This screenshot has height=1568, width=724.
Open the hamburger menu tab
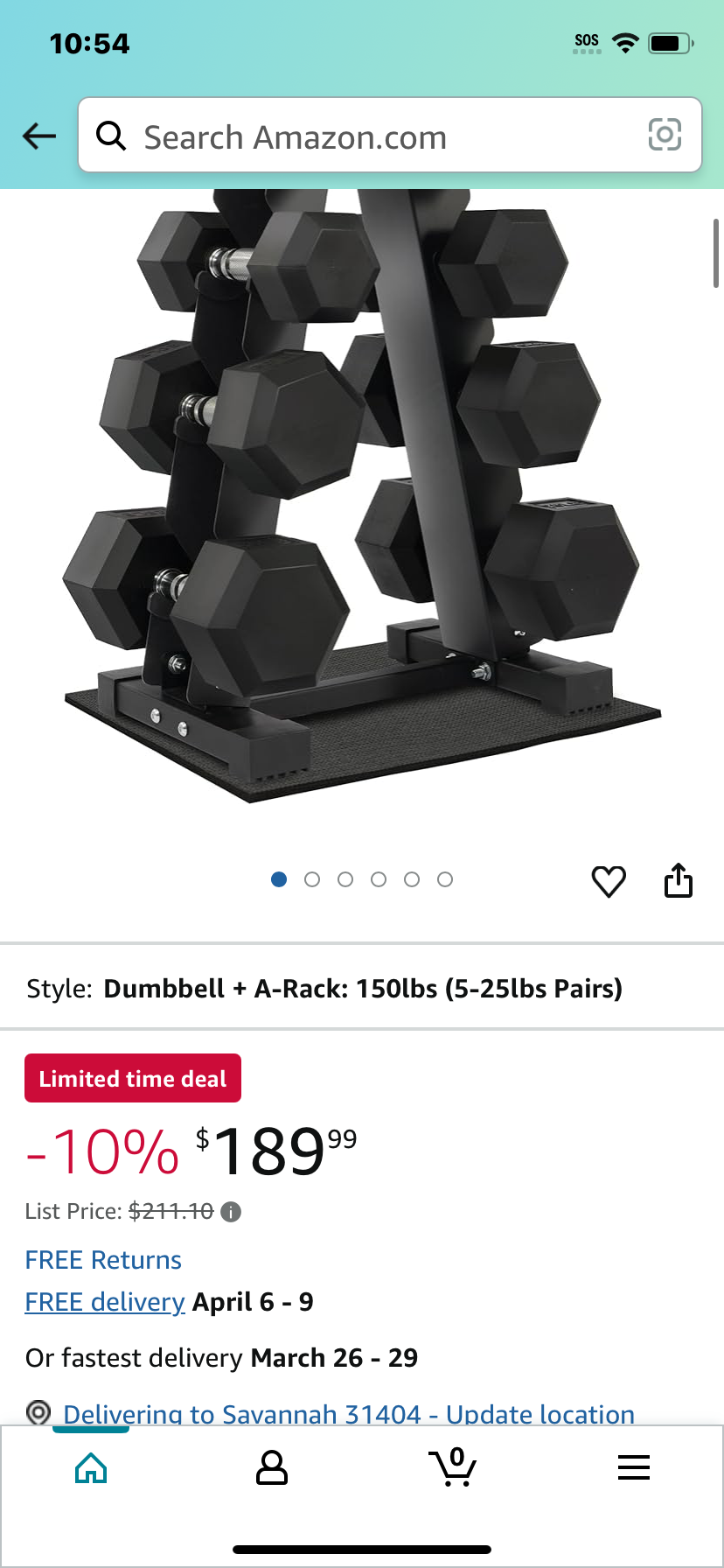(x=633, y=1467)
